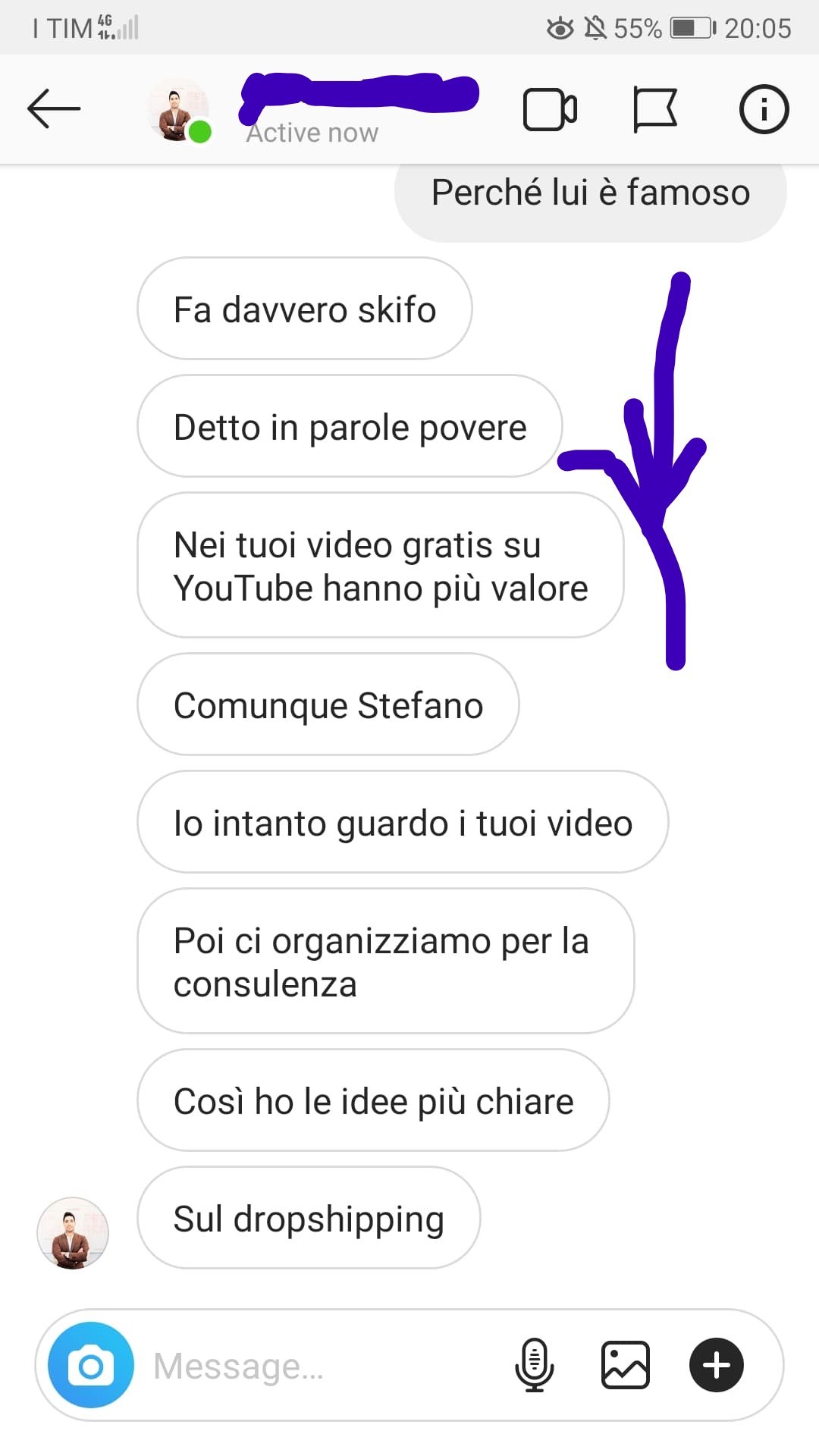Open the plus menu for more options
The height and width of the screenshot is (1456, 819).
(x=716, y=1365)
